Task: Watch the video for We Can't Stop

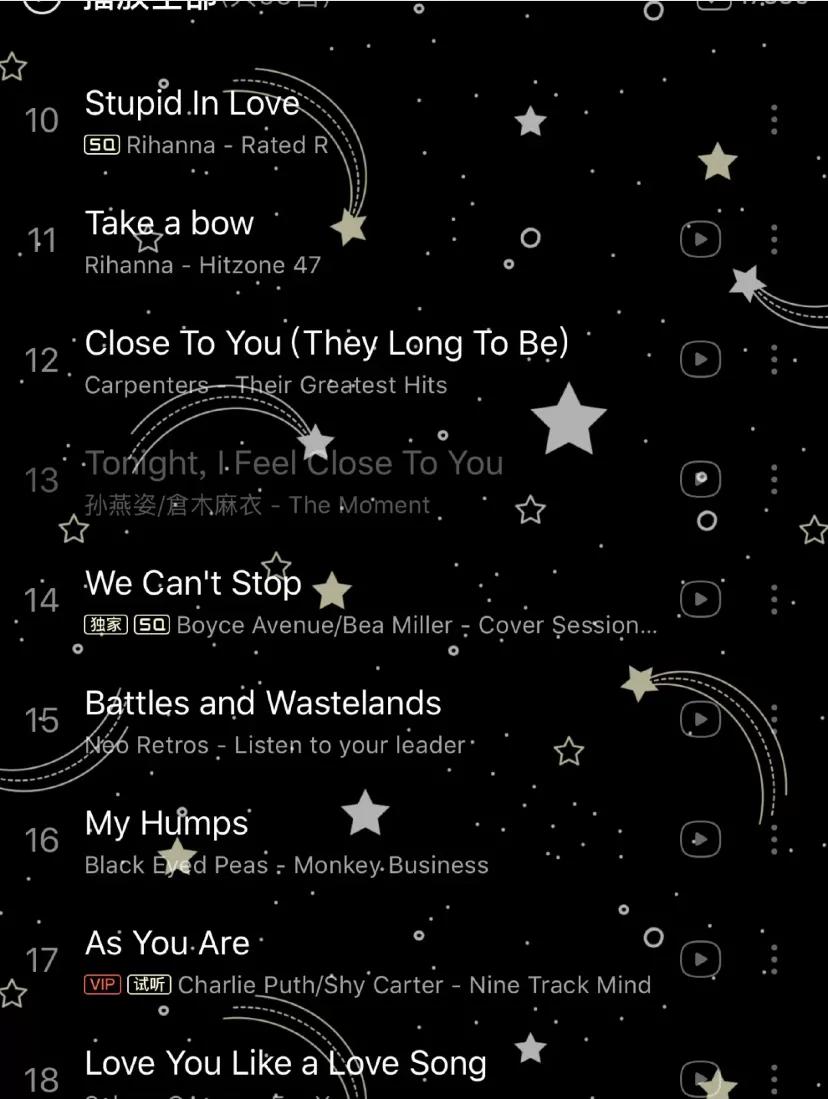Action: (700, 599)
